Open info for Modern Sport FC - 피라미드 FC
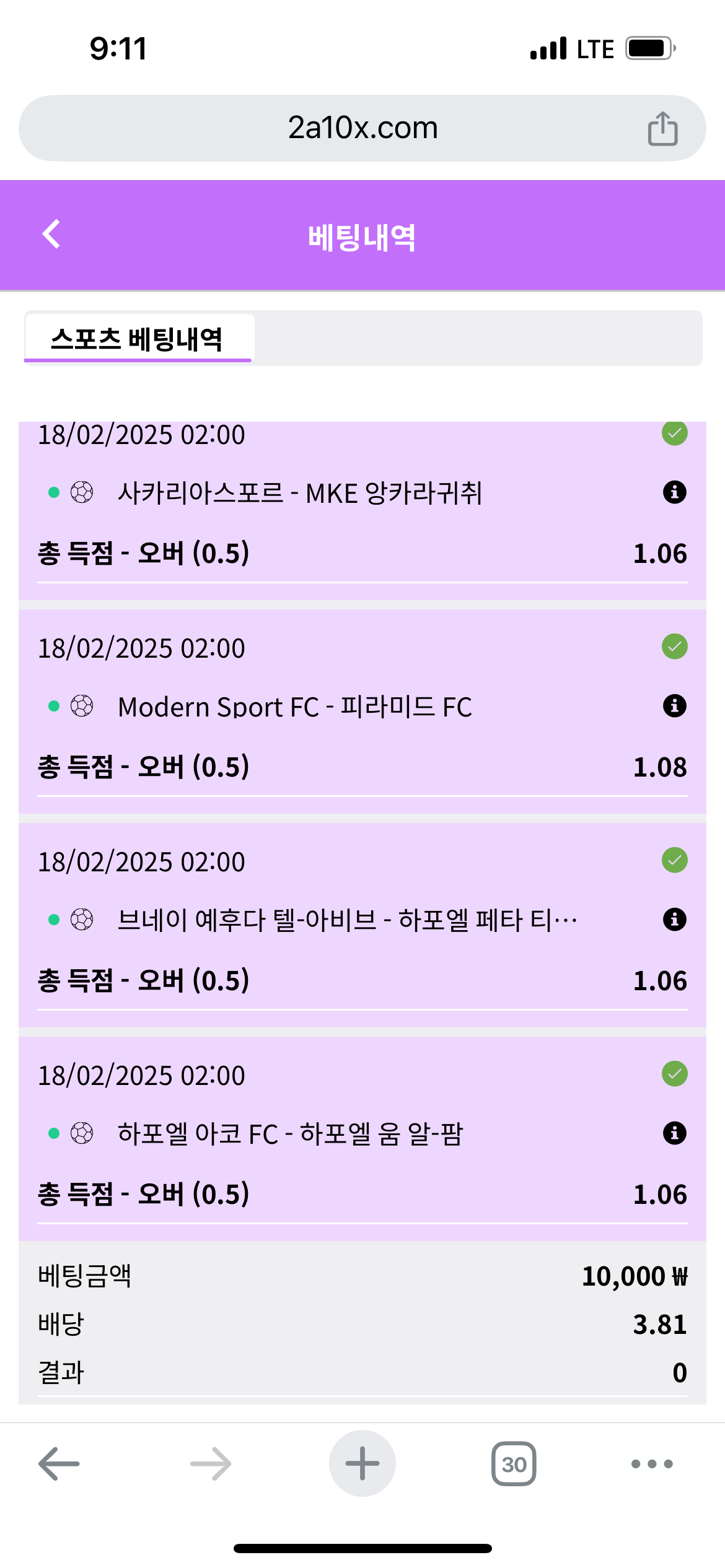725x1568 pixels. tap(674, 706)
